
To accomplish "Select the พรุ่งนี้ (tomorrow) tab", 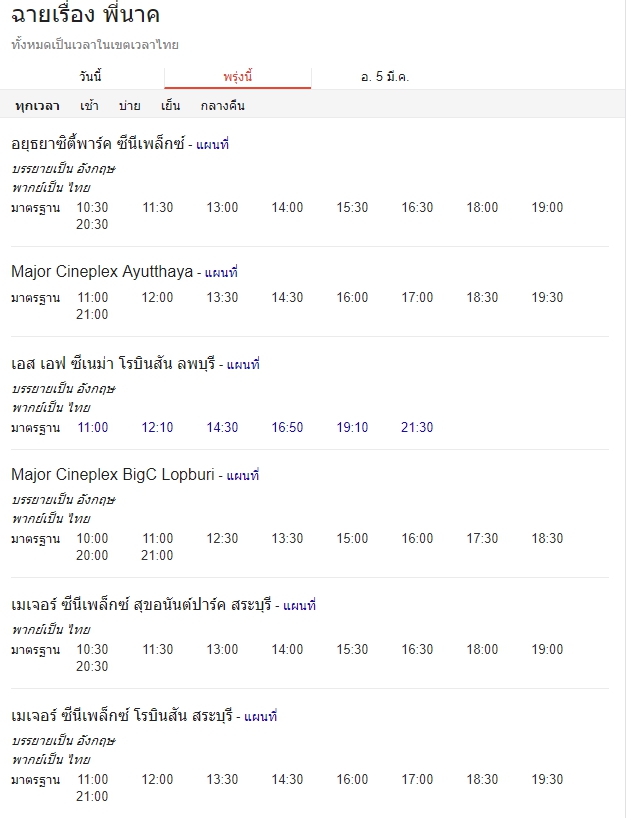I will click(238, 77).
